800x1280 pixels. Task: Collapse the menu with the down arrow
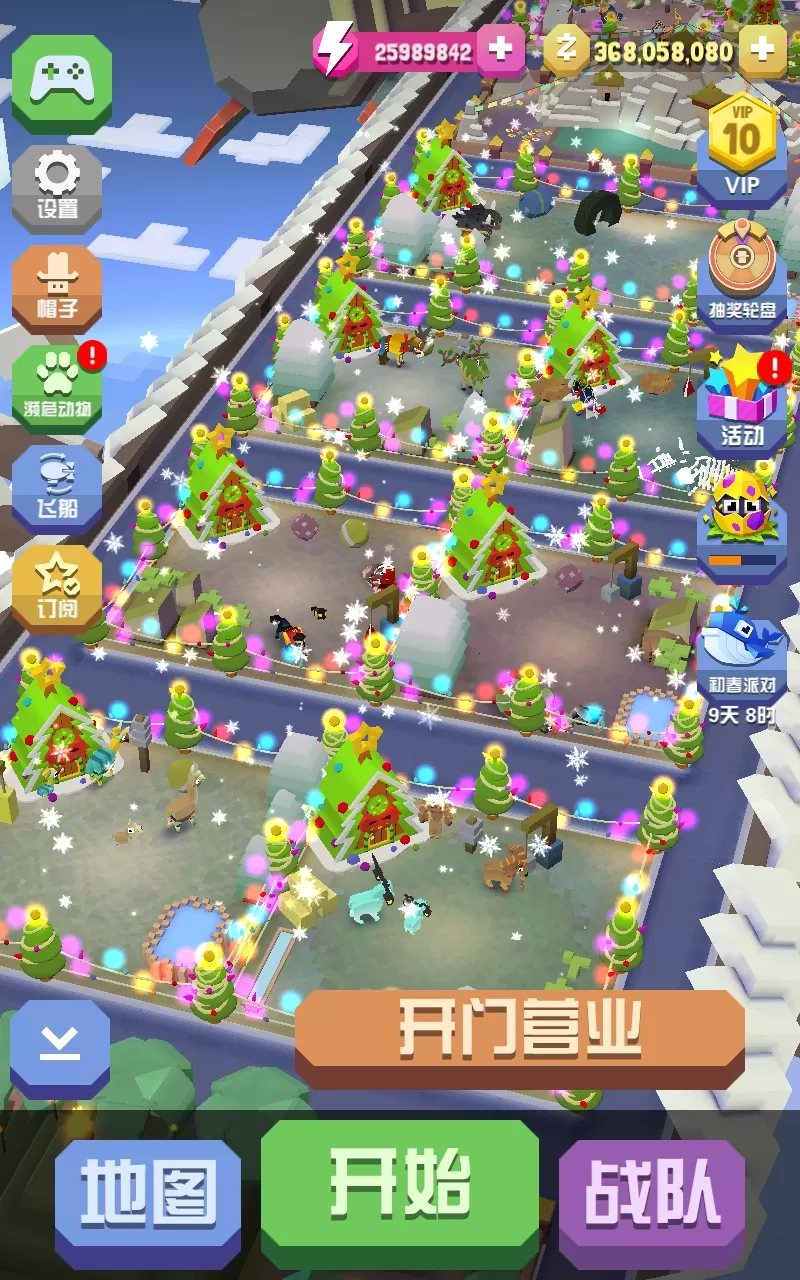click(60, 1047)
